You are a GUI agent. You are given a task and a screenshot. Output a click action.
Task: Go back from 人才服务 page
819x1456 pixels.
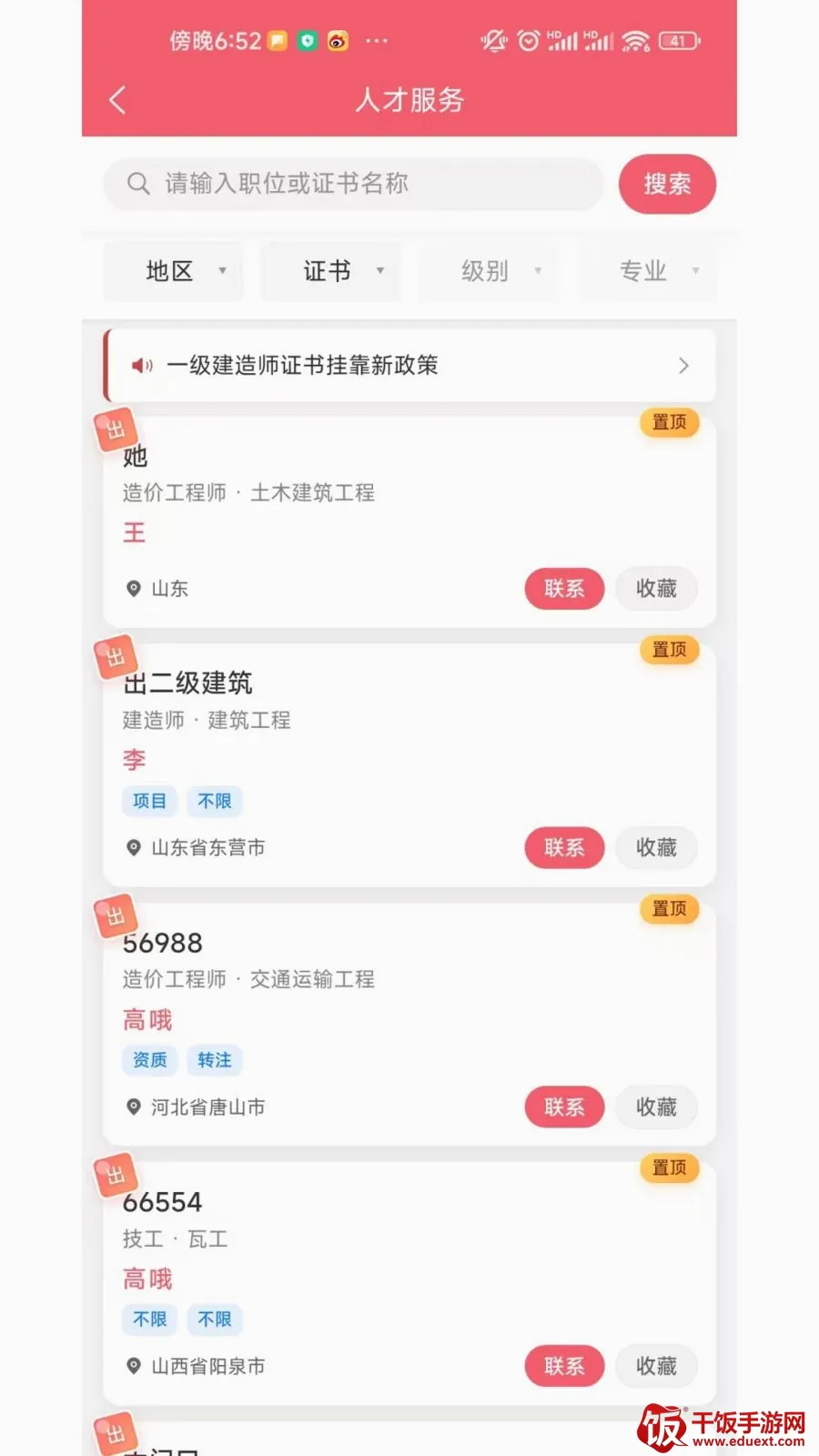117,100
